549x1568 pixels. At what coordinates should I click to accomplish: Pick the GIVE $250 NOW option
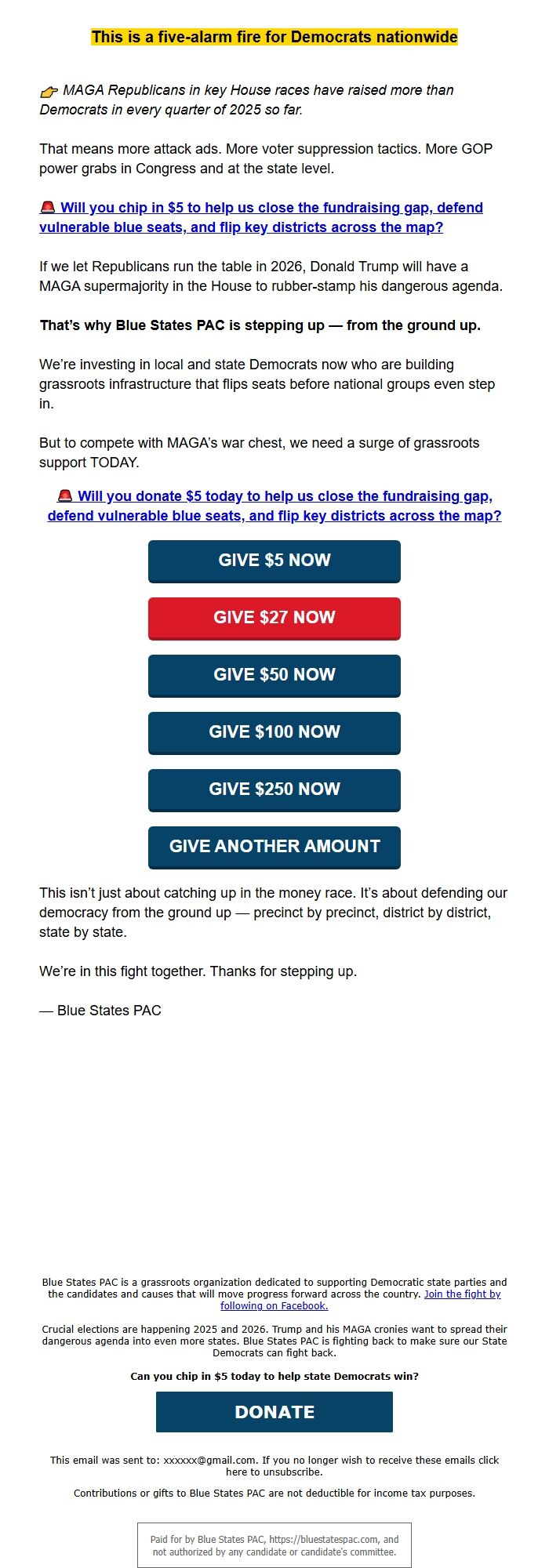274,789
